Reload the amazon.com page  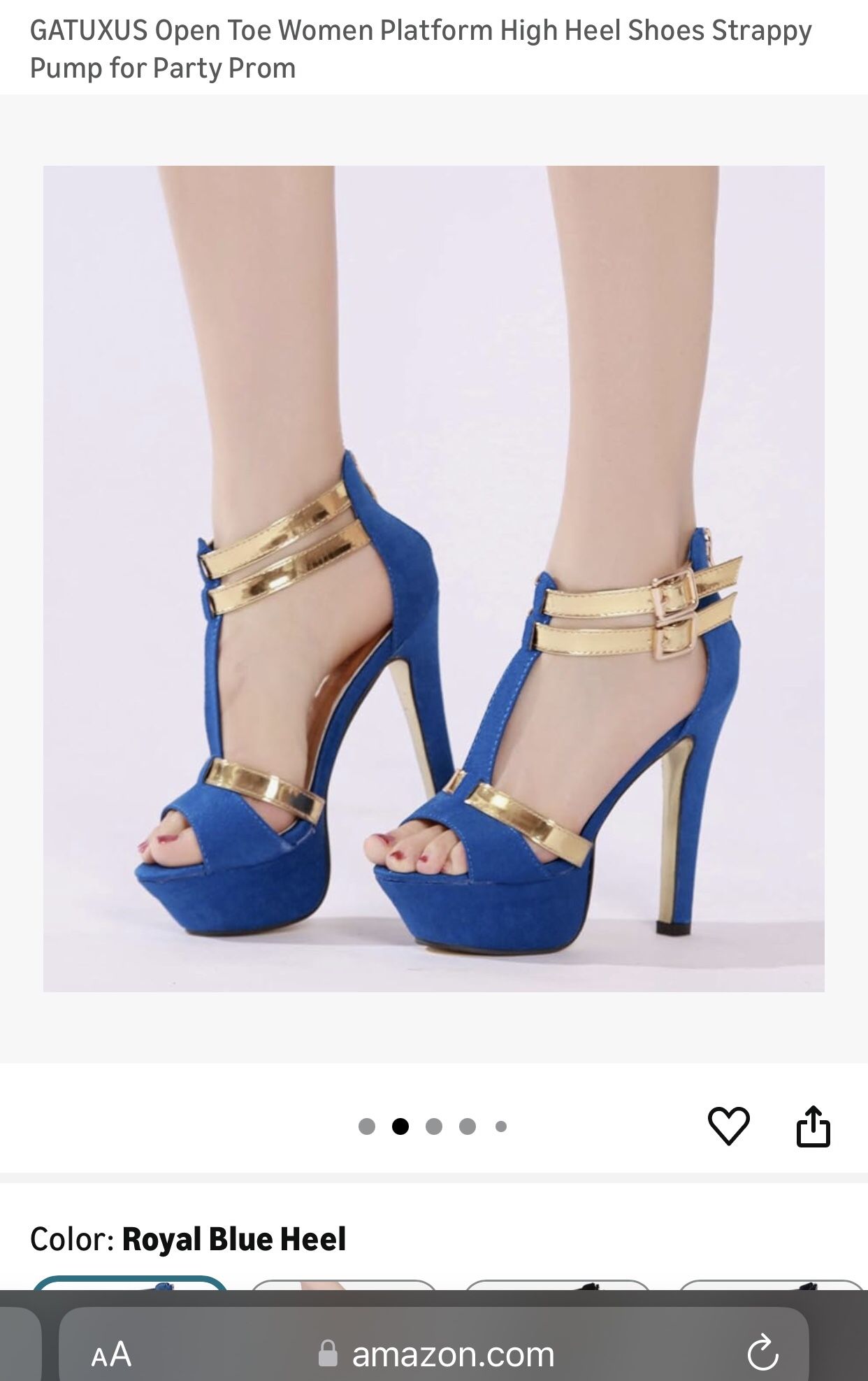[762, 1352]
